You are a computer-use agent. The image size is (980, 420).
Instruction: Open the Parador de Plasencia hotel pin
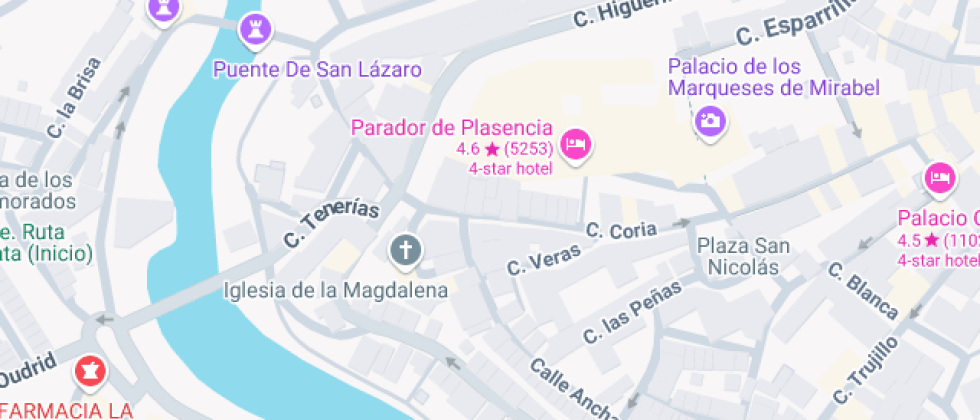(x=575, y=145)
